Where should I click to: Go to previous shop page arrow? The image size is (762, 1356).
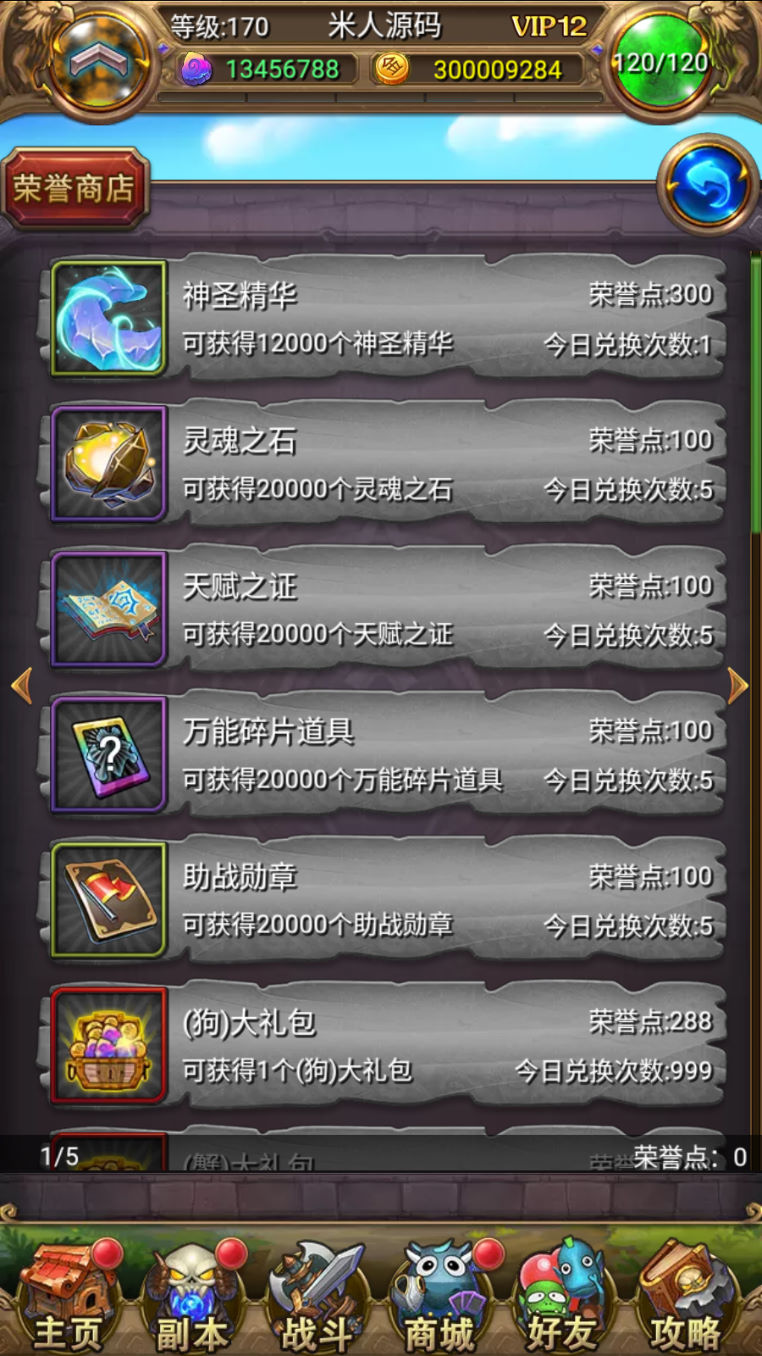(x=21, y=686)
